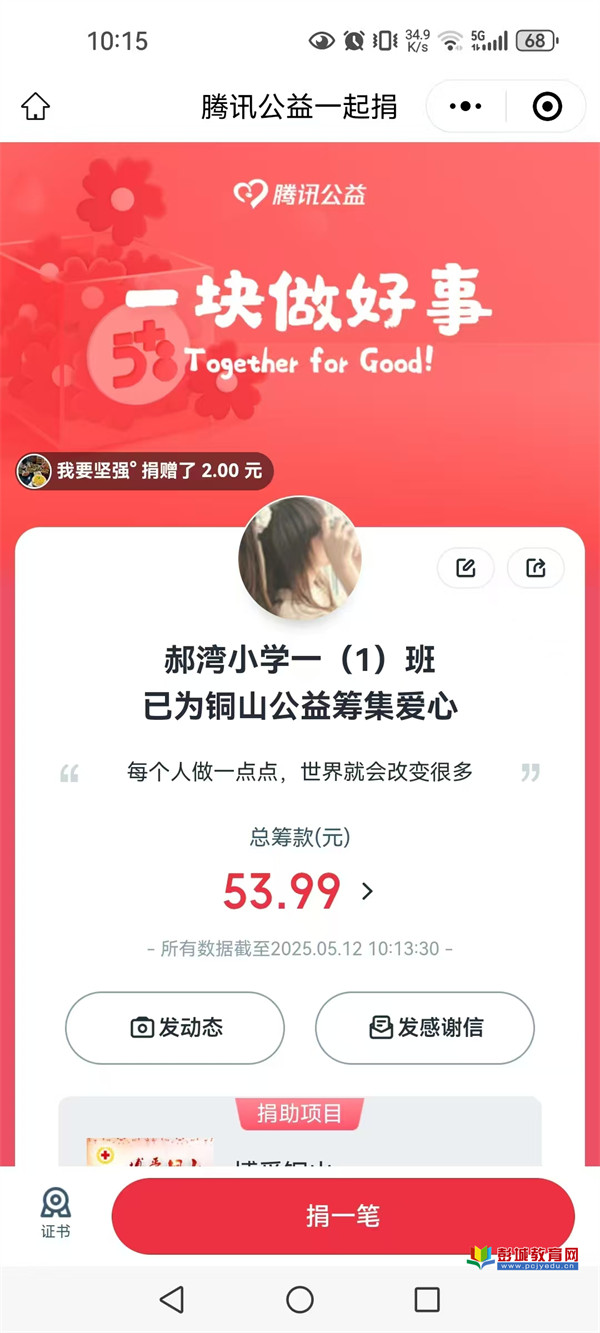Tap the class profile avatar
The image size is (600, 1333).
tap(299, 558)
